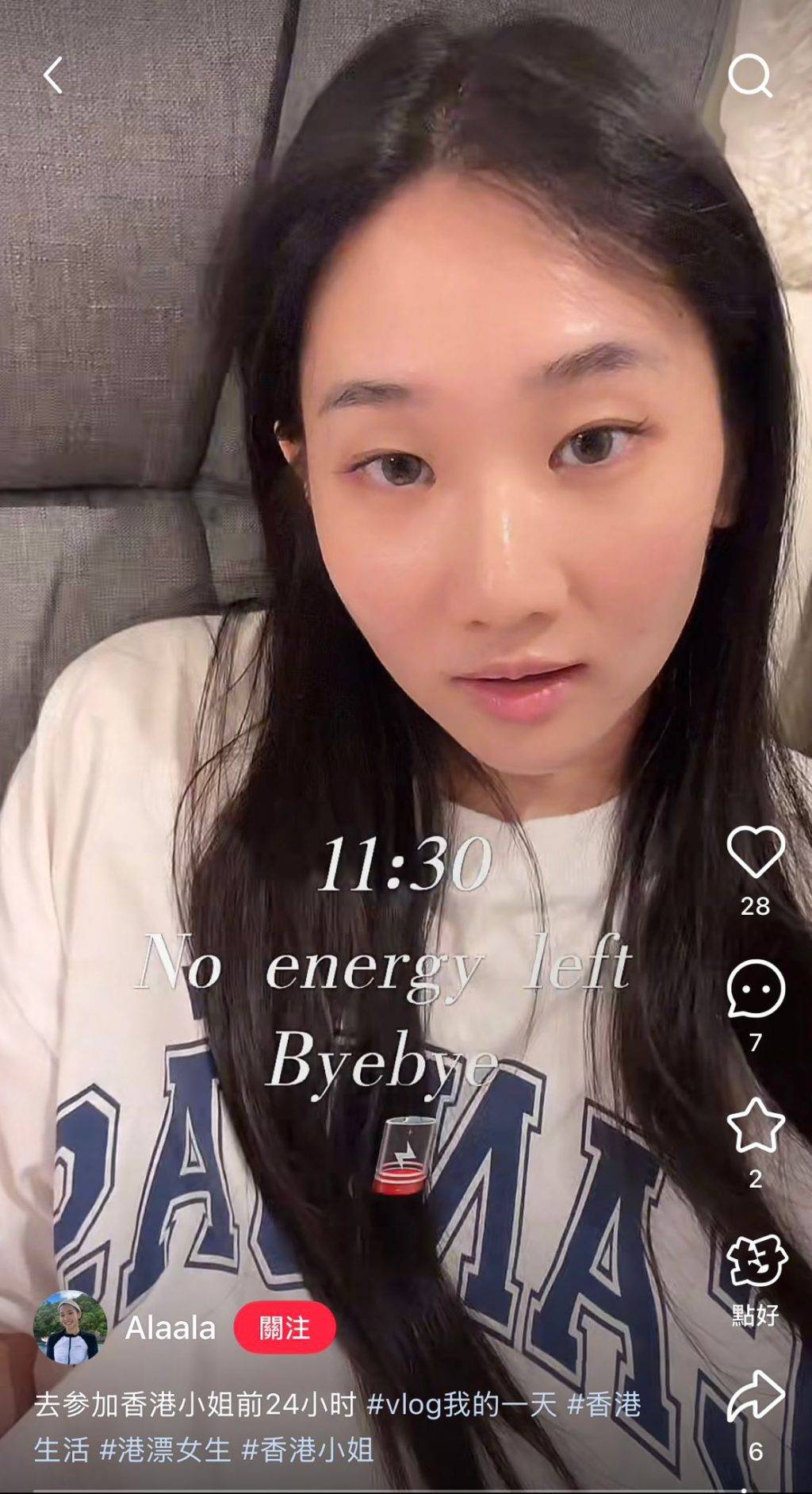Open search via the magnifier icon
The image size is (812, 1494).
pyautogui.click(x=749, y=76)
